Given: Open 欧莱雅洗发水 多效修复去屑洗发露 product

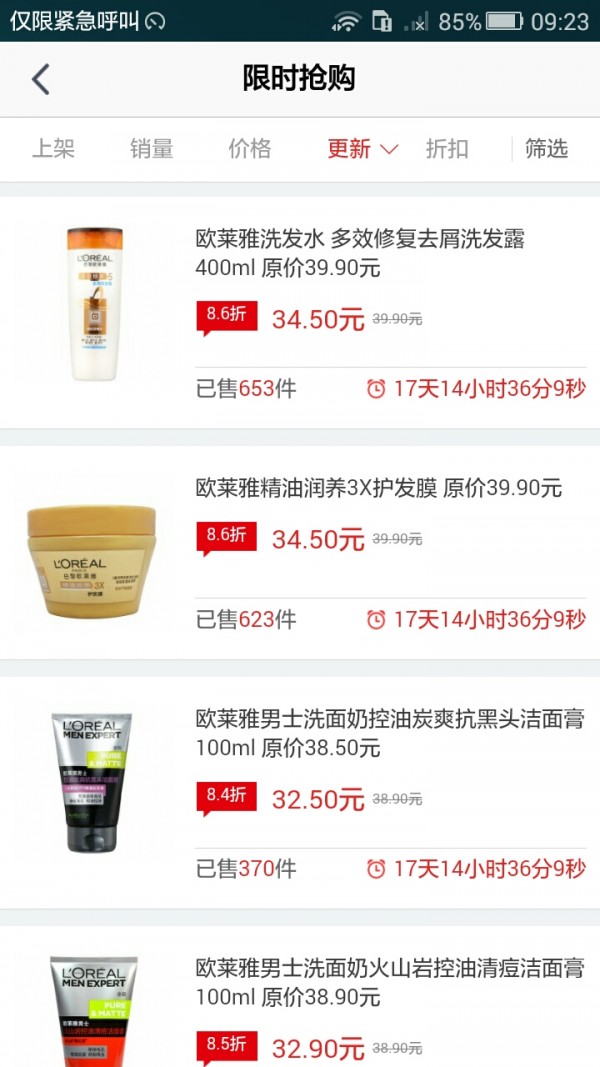Looking at the screenshot, I should click(x=360, y=253).
